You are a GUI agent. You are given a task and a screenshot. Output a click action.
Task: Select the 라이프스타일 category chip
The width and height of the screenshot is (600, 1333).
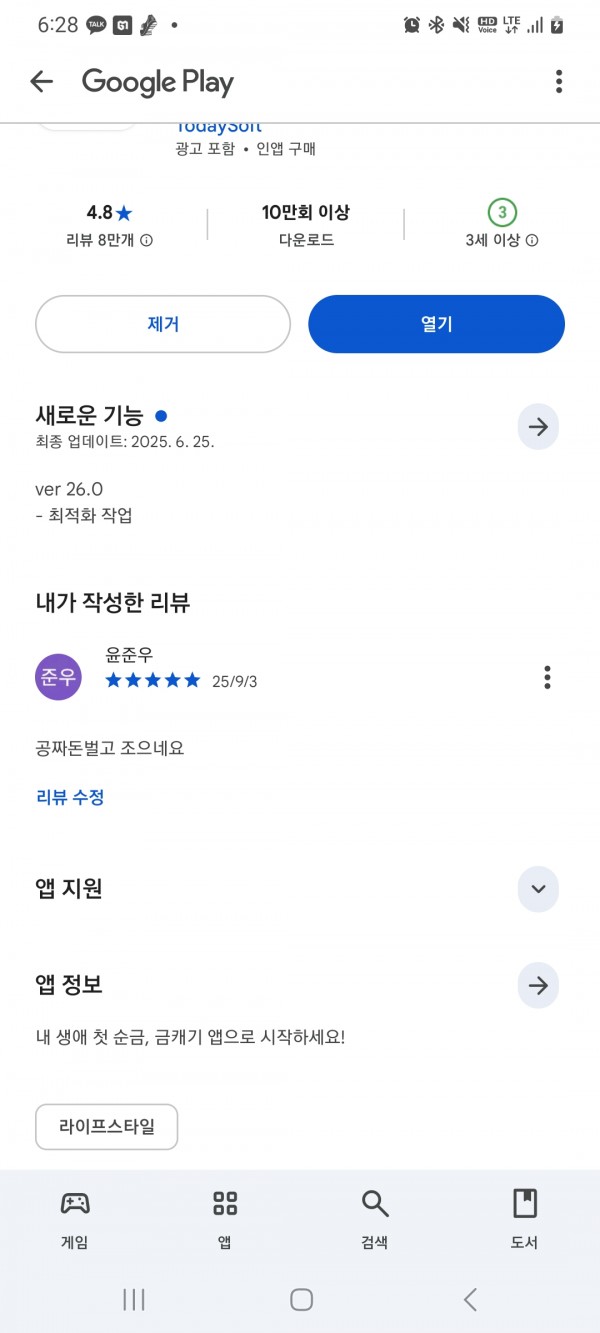(107, 1127)
